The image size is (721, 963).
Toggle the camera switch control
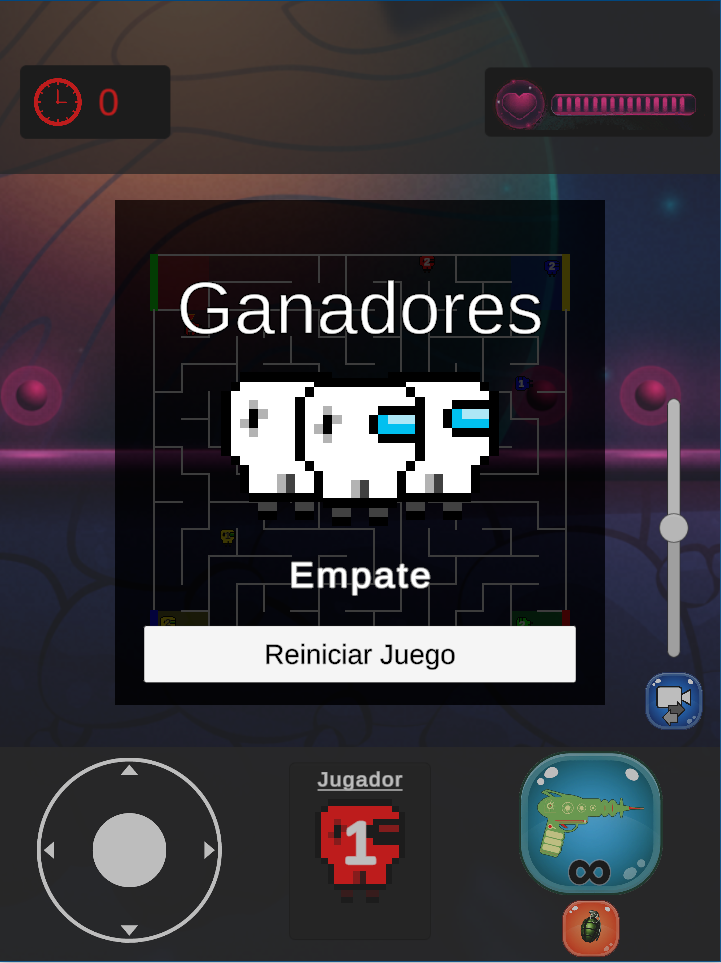pos(673,702)
